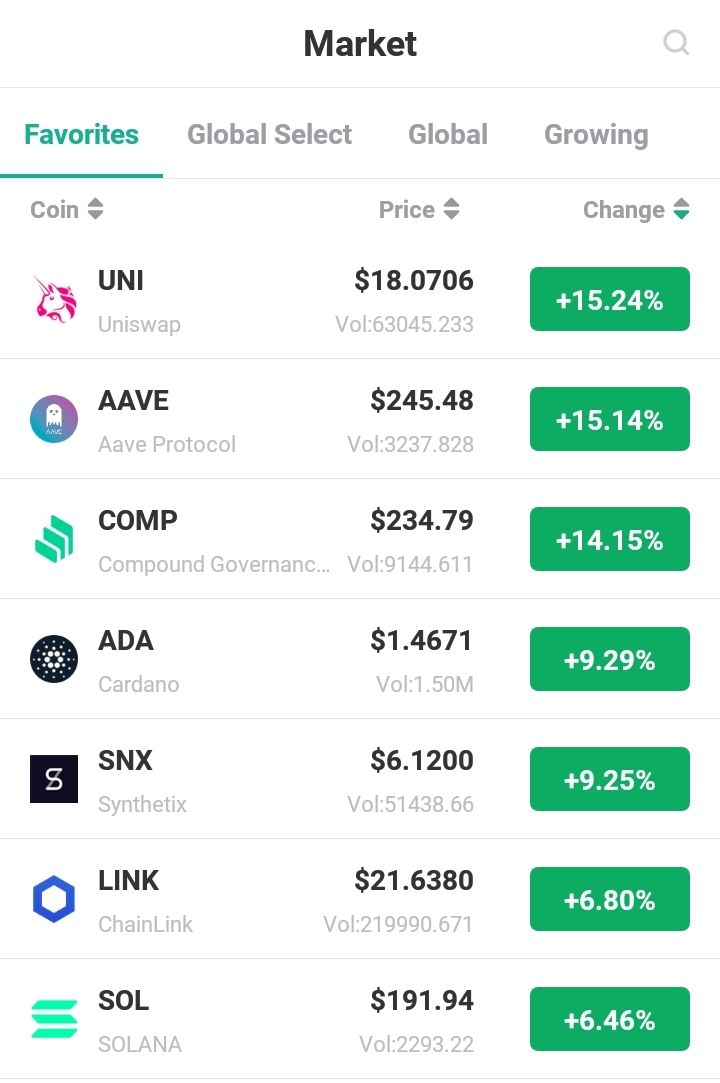Viewport: 720px width, 1083px height.
Task: Open the LINK ChainLink row
Action: [250, 900]
